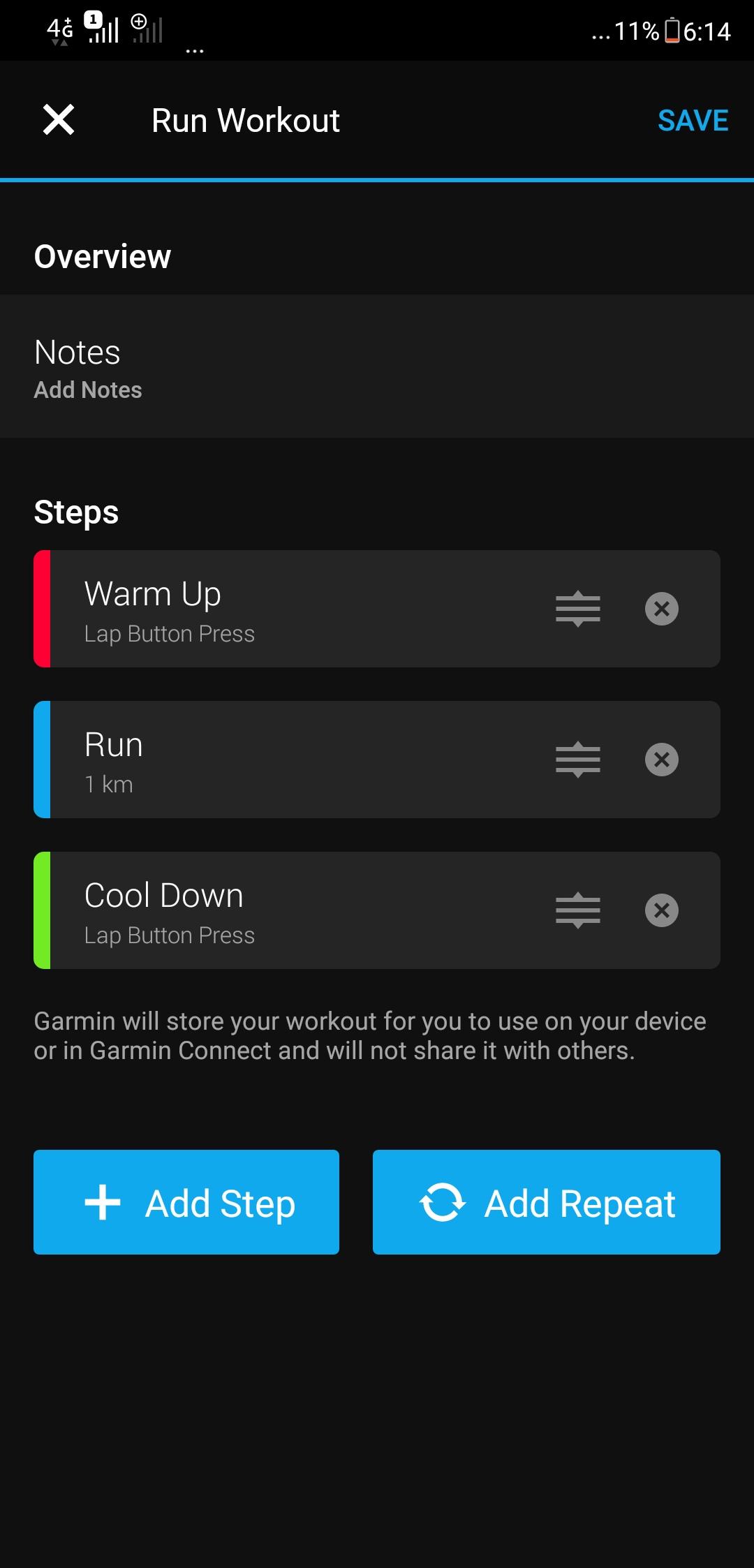Screen dimensions: 754x1568
Task: Add a repeat block
Action: tap(546, 1202)
